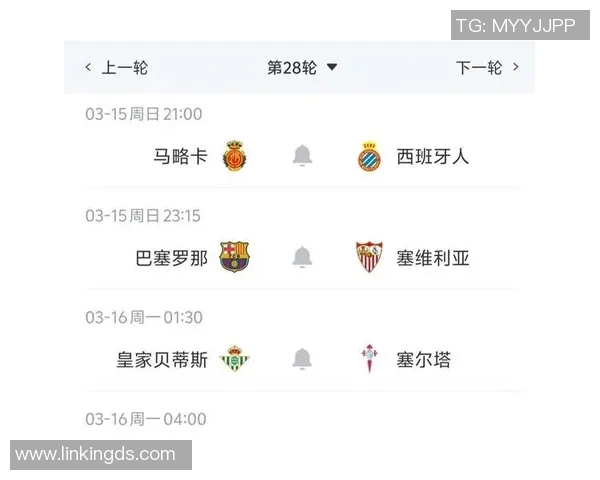This screenshot has height=480, width=600.
Task: Set reminder bell for 巴塞罗那 vs 塞维利亚
Action: [x=302, y=258]
